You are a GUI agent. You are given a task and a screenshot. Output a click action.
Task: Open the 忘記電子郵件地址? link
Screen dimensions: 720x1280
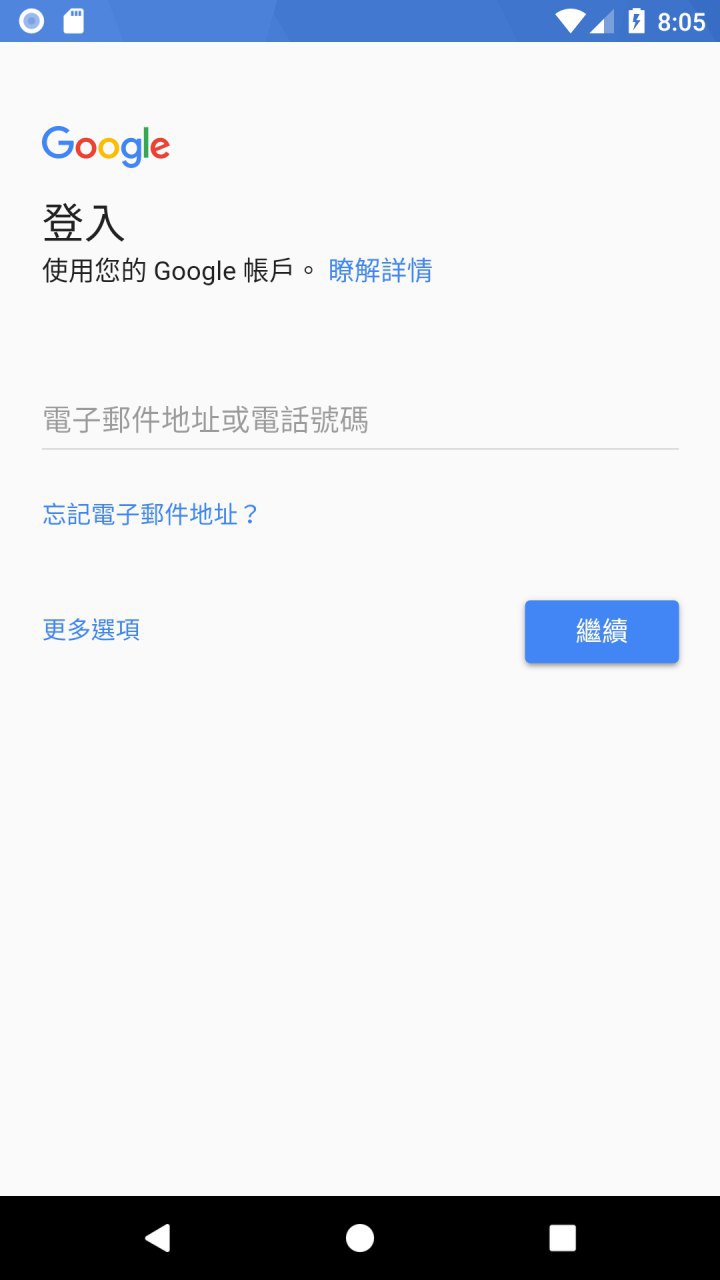[151, 514]
